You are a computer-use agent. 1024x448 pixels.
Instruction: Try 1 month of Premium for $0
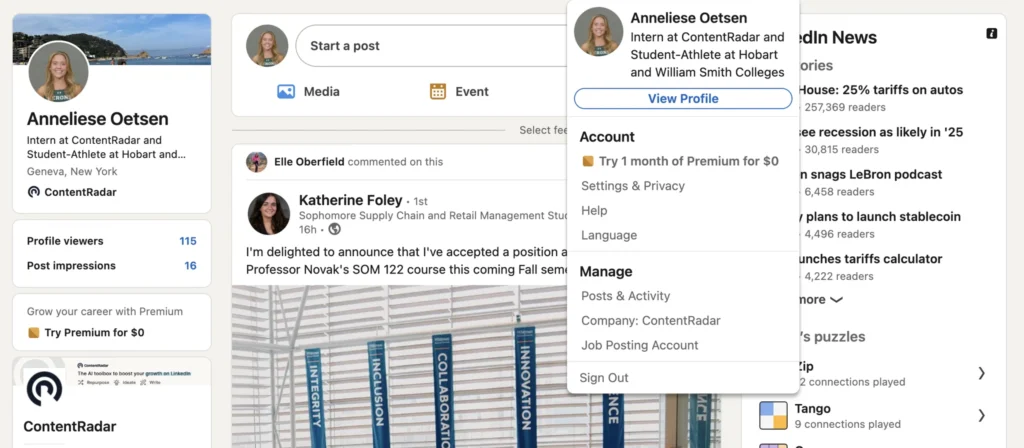[x=688, y=161]
